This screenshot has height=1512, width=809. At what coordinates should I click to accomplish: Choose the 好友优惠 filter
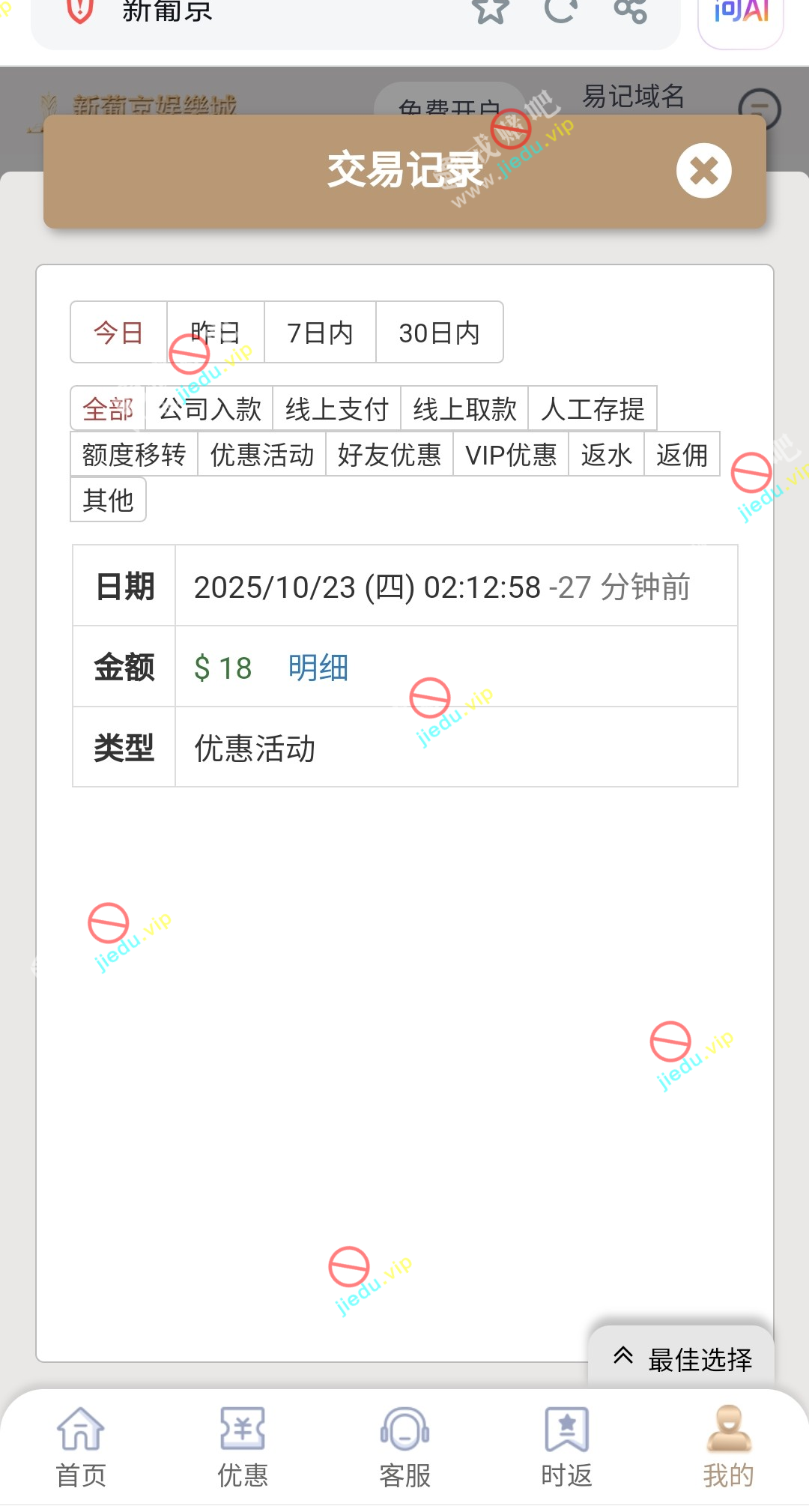point(390,455)
